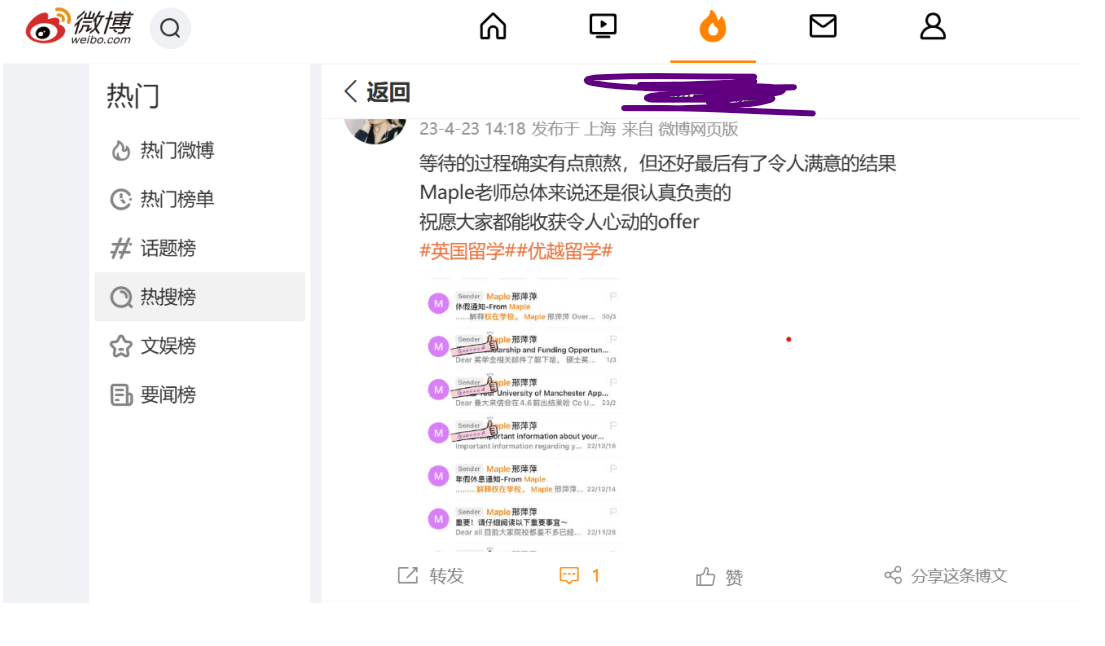Open the search icon beside Weibo logo
The width and height of the screenshot is (1105, 646).
[x=170, y=28]
